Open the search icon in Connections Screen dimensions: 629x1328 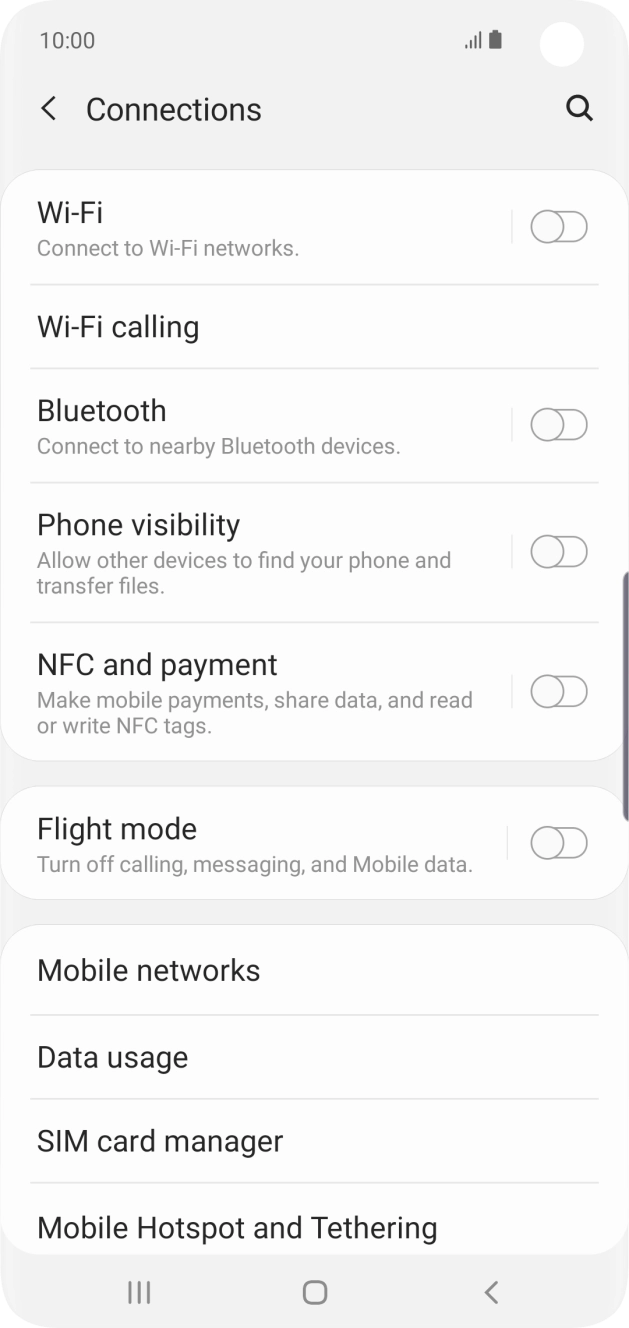[580, 109]
